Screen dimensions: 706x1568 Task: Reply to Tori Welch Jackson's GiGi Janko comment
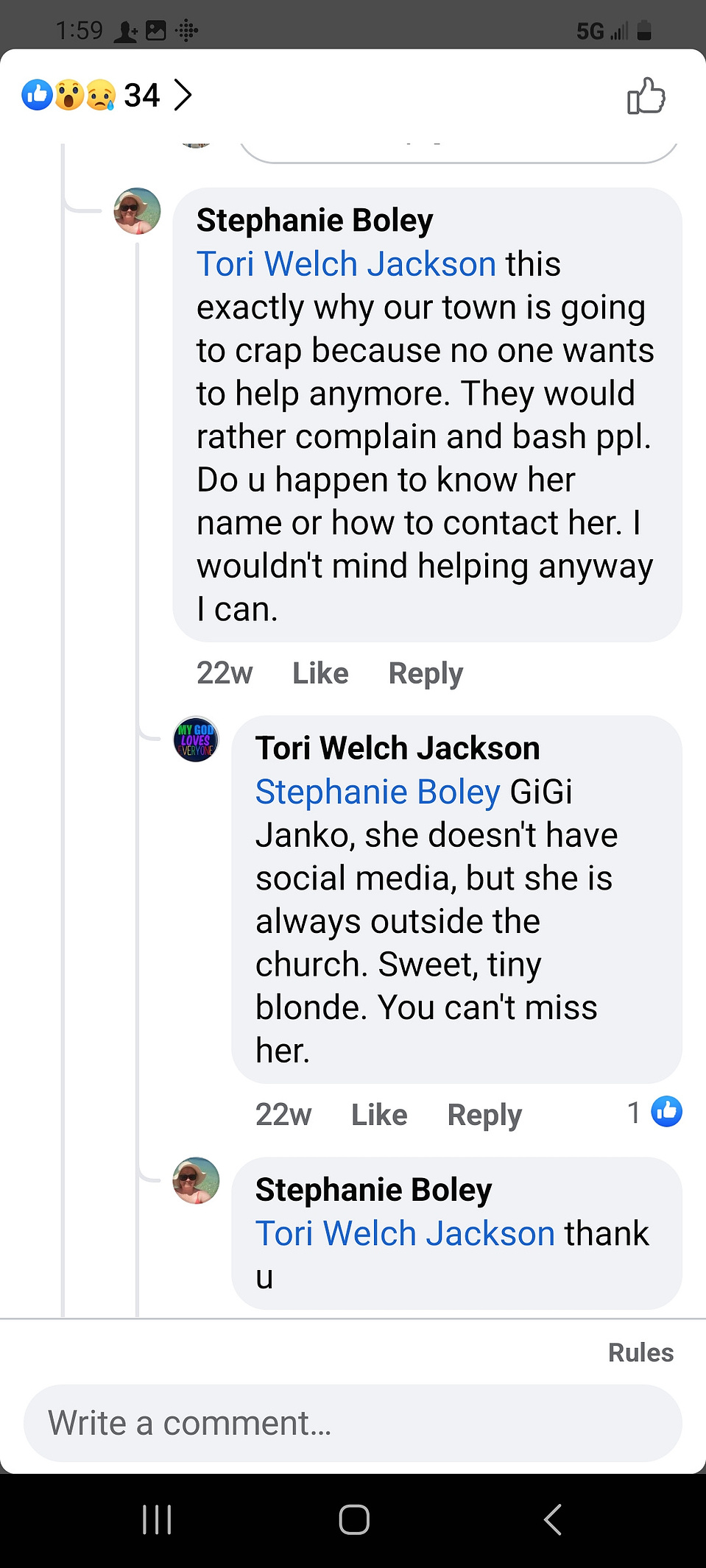point(484,1115)
